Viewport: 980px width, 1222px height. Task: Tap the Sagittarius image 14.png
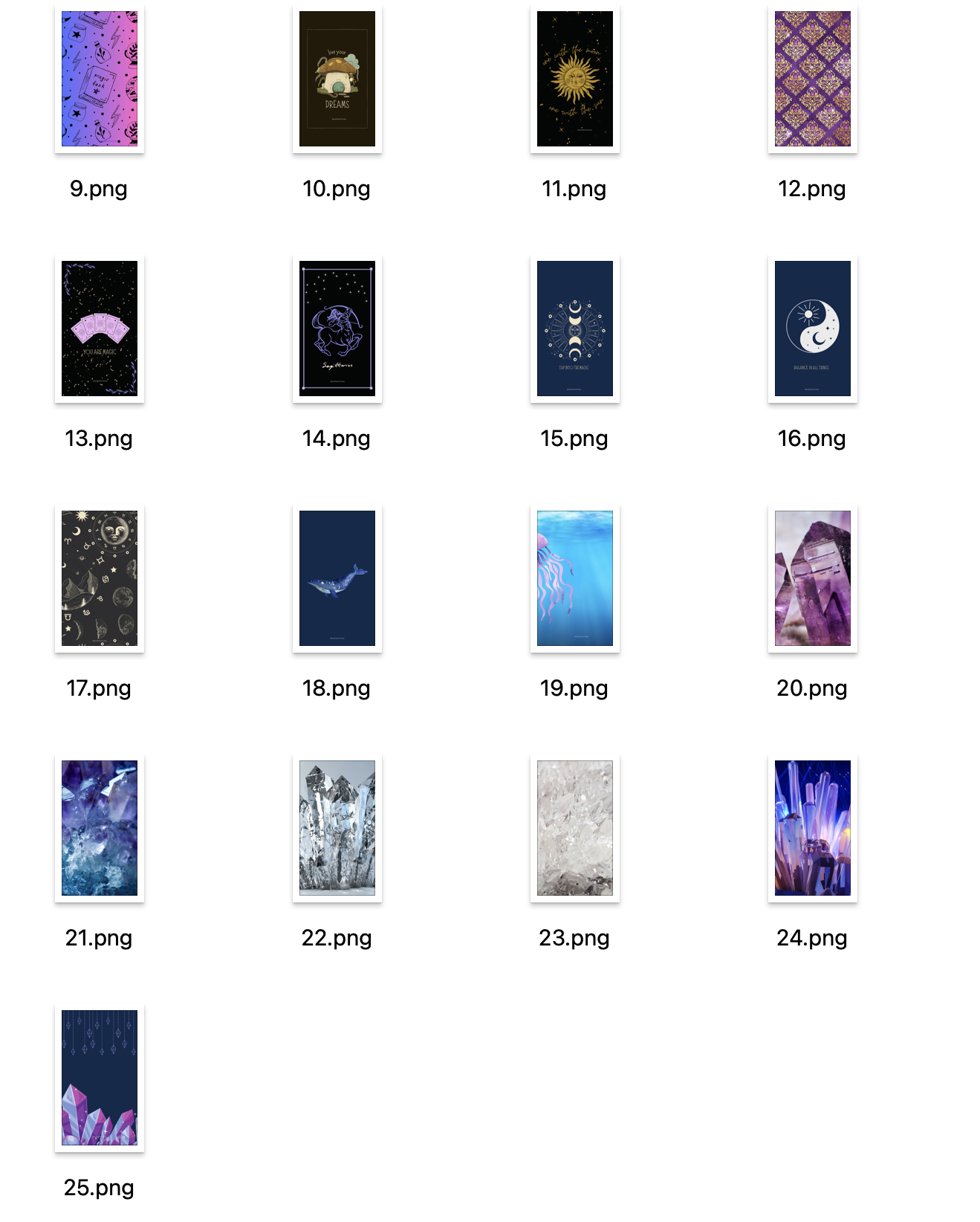pos(337,329)
